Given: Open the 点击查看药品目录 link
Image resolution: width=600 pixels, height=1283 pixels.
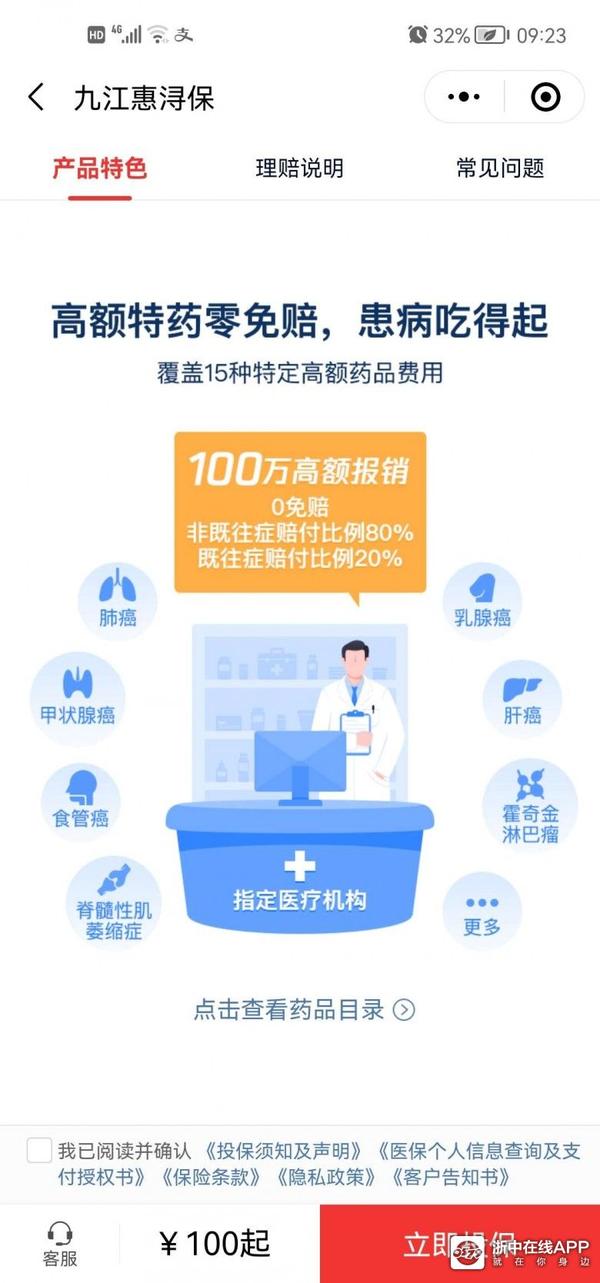Looking at the screenshot, I should (303, 1009).
